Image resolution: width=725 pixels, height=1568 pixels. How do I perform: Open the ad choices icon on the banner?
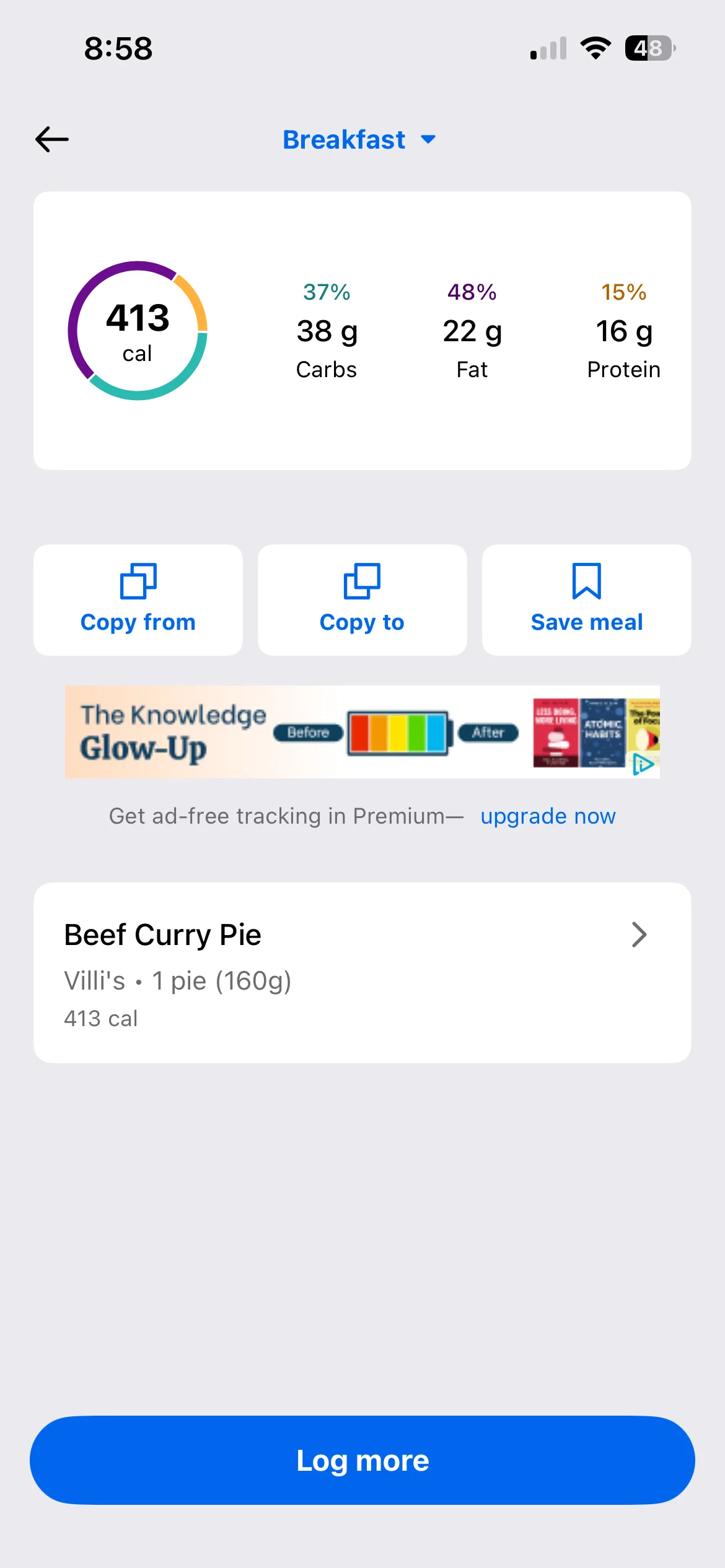point(643,765)
